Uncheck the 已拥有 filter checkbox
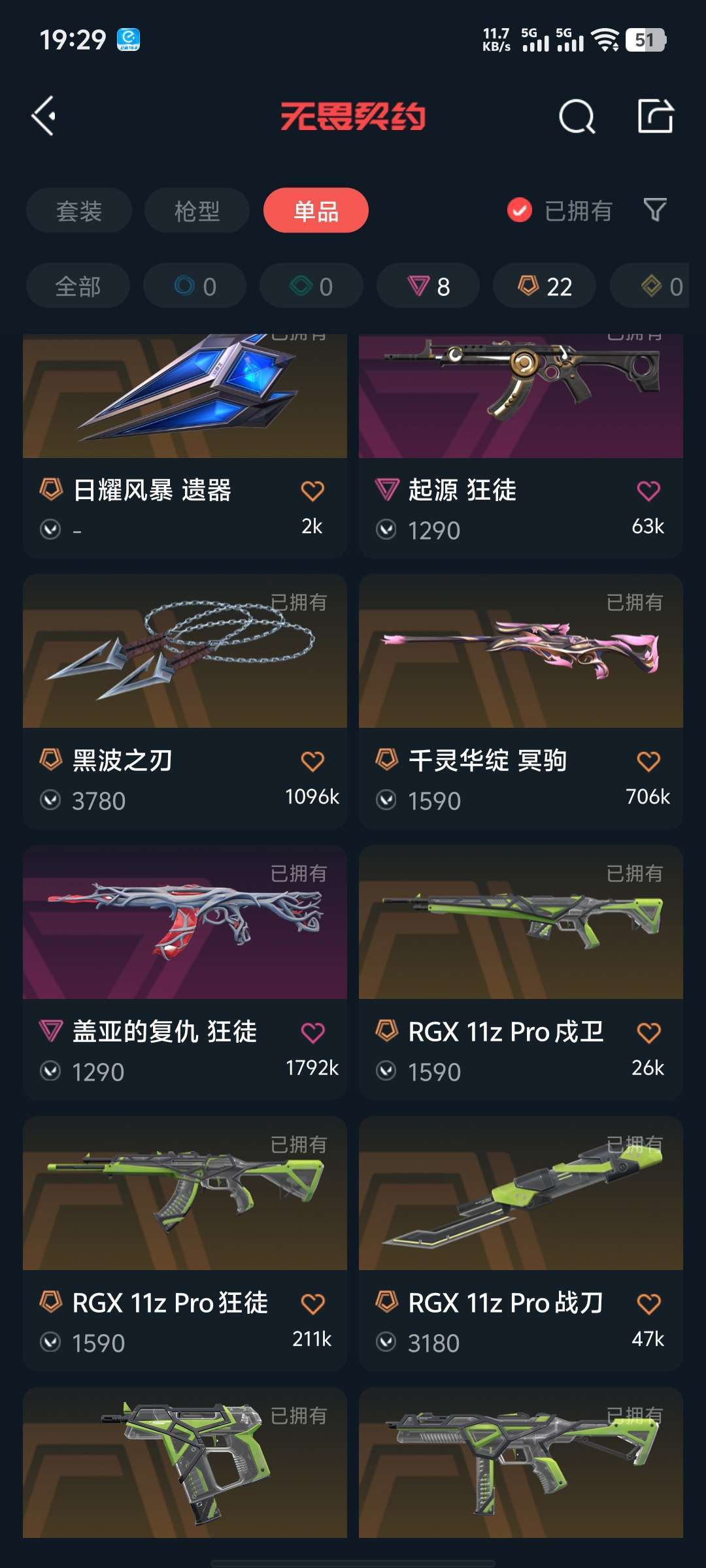 [520, 210]
